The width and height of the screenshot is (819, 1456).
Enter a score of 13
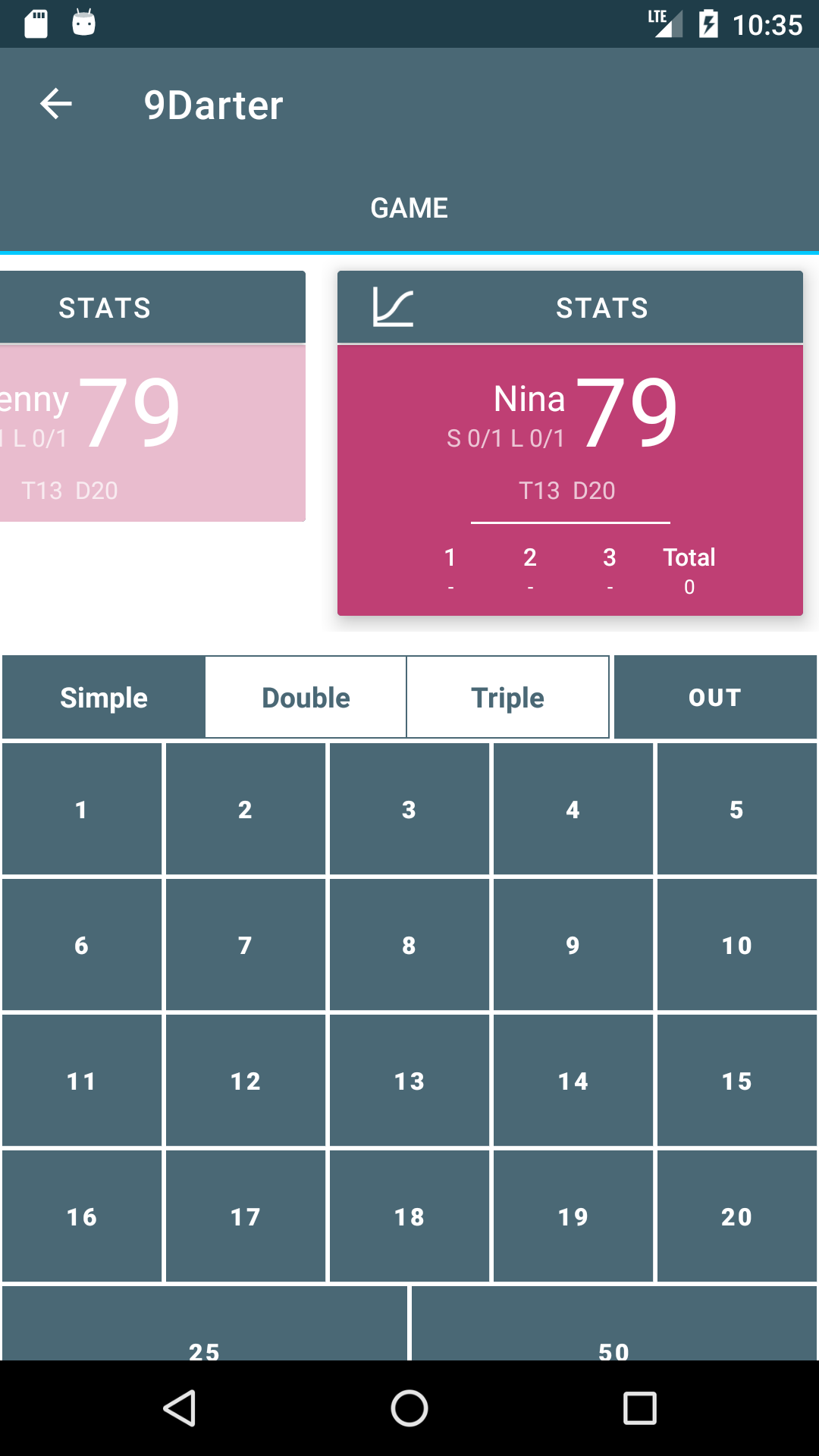409,1081
